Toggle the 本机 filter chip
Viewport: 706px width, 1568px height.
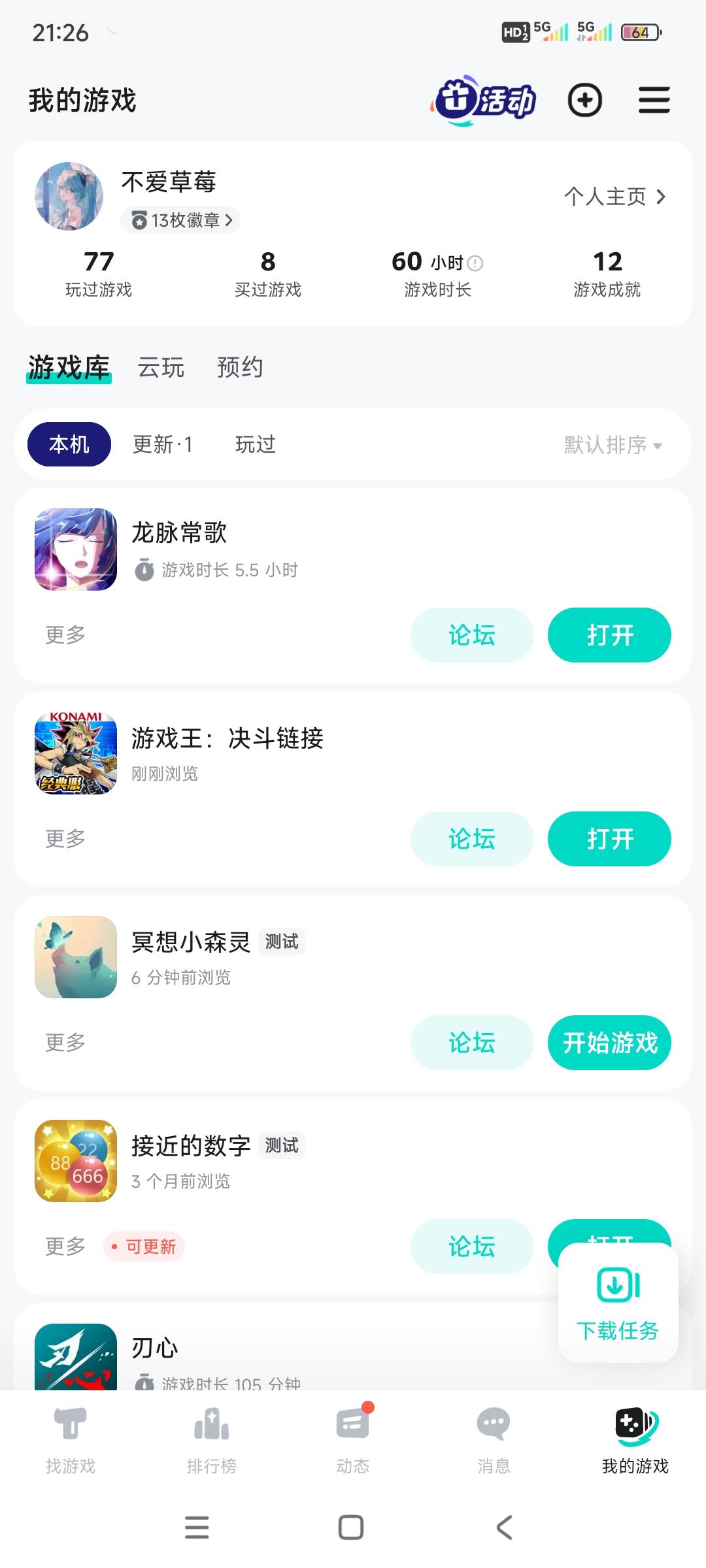(x=67, y=444)
